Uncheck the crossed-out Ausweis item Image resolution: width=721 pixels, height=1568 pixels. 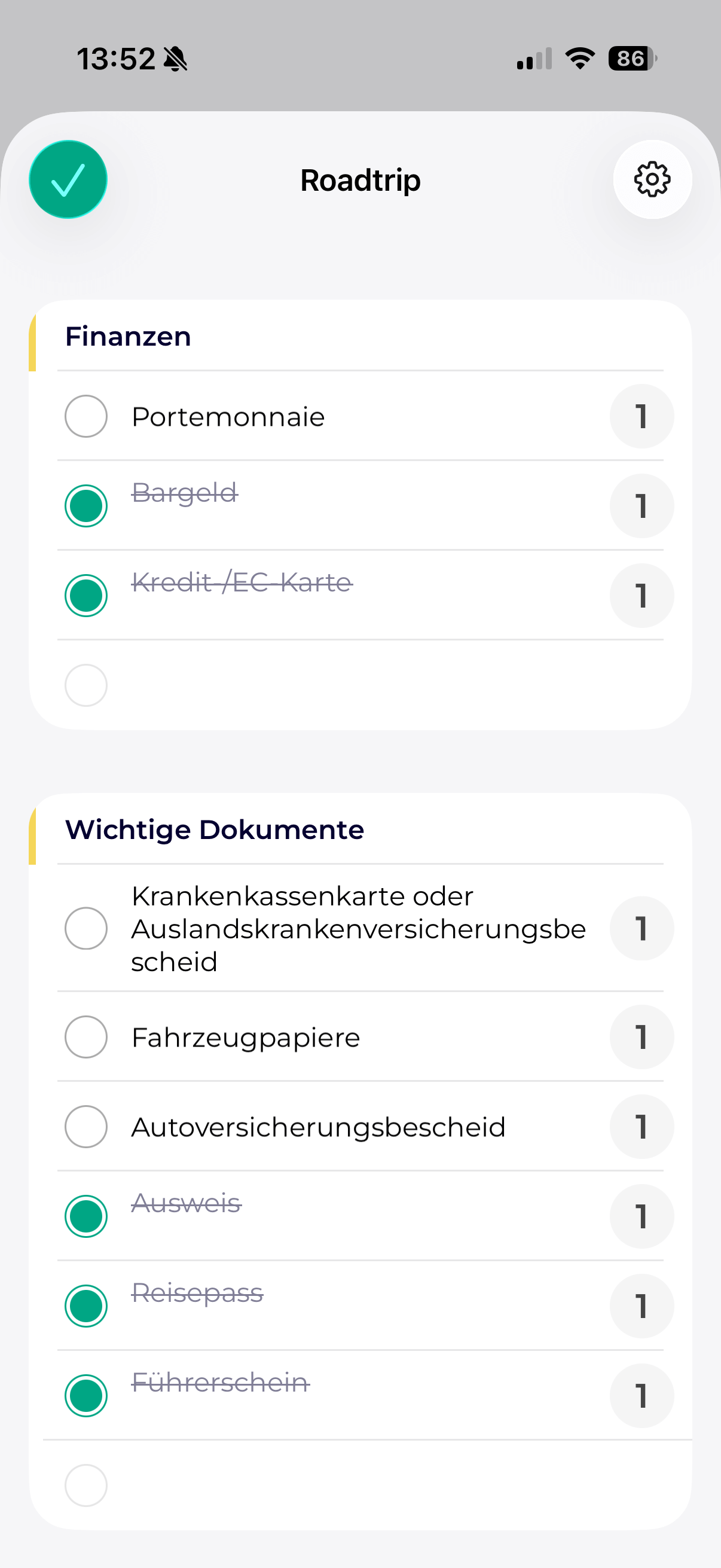85,1216
